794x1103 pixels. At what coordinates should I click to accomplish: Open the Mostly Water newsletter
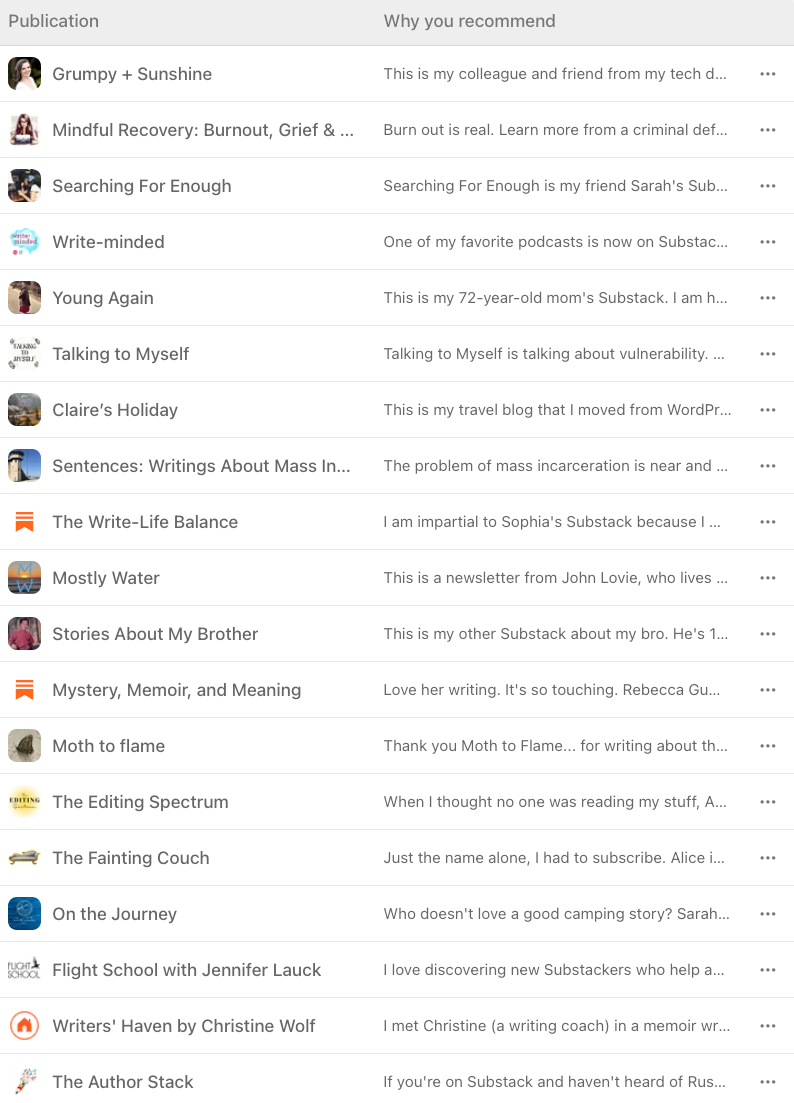106,578
